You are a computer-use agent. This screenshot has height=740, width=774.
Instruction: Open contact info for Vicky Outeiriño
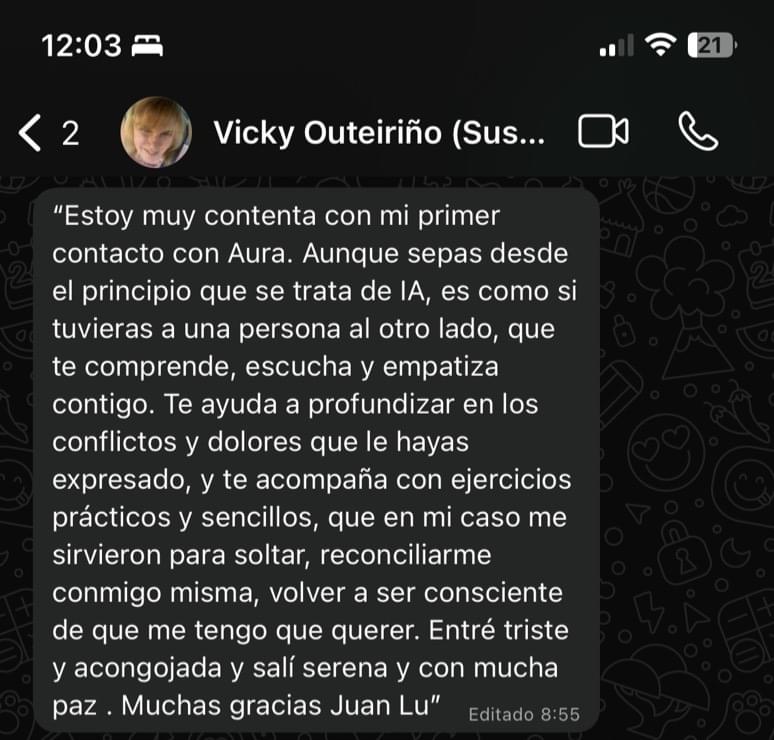380,132
